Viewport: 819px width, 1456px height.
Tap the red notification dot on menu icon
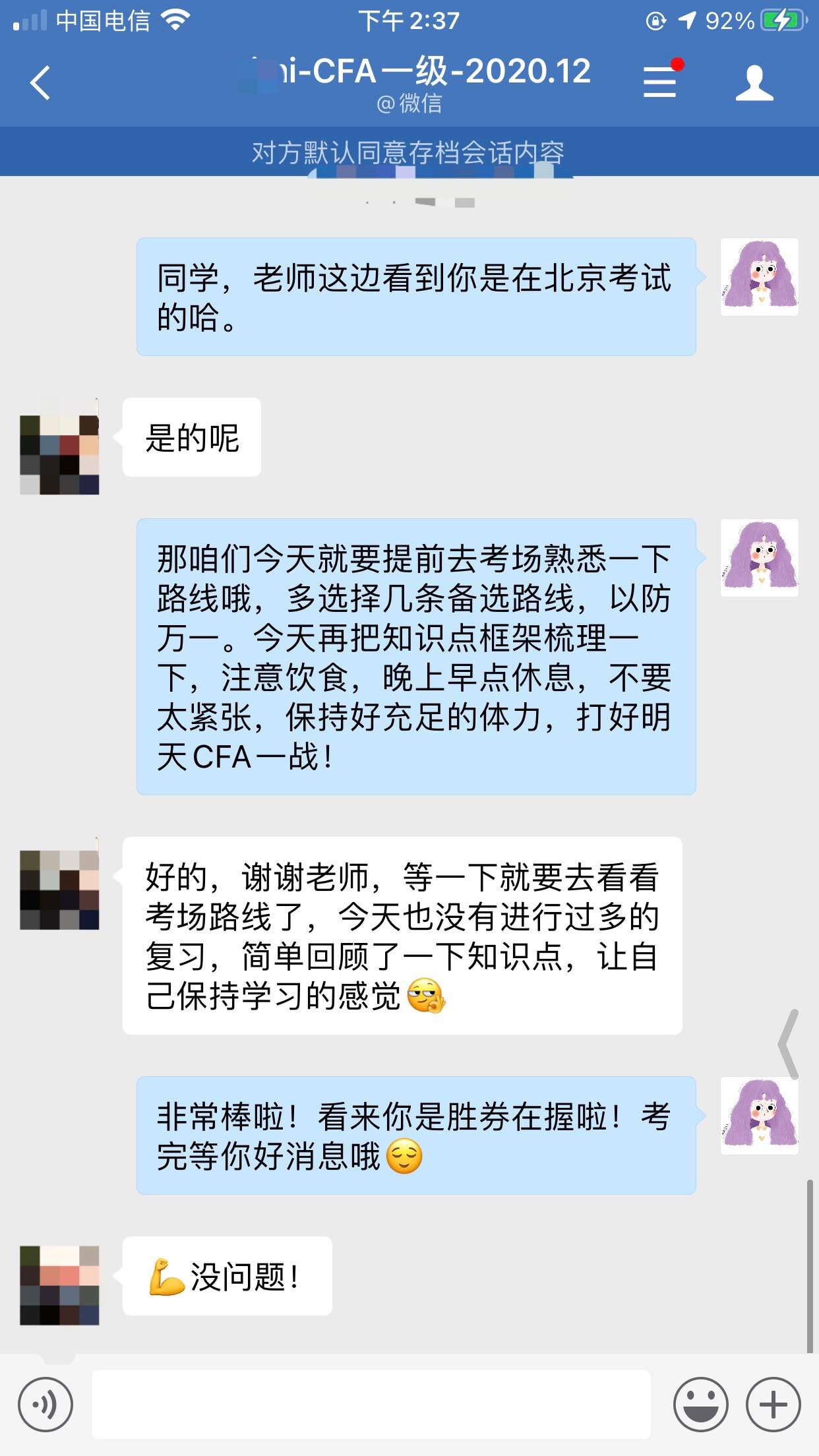(676, 65)
